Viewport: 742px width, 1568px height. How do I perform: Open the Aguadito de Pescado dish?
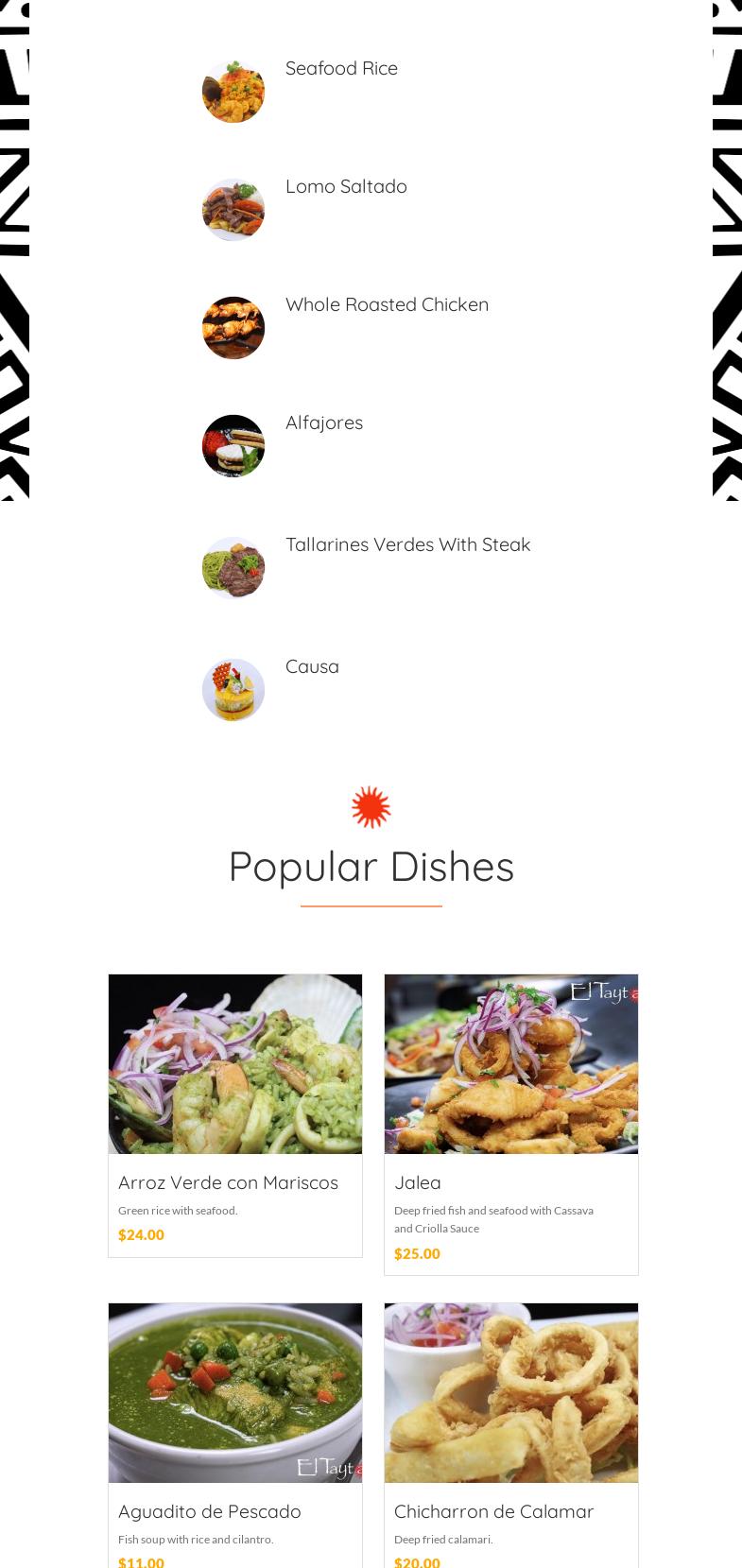[x=210, y=1511]
